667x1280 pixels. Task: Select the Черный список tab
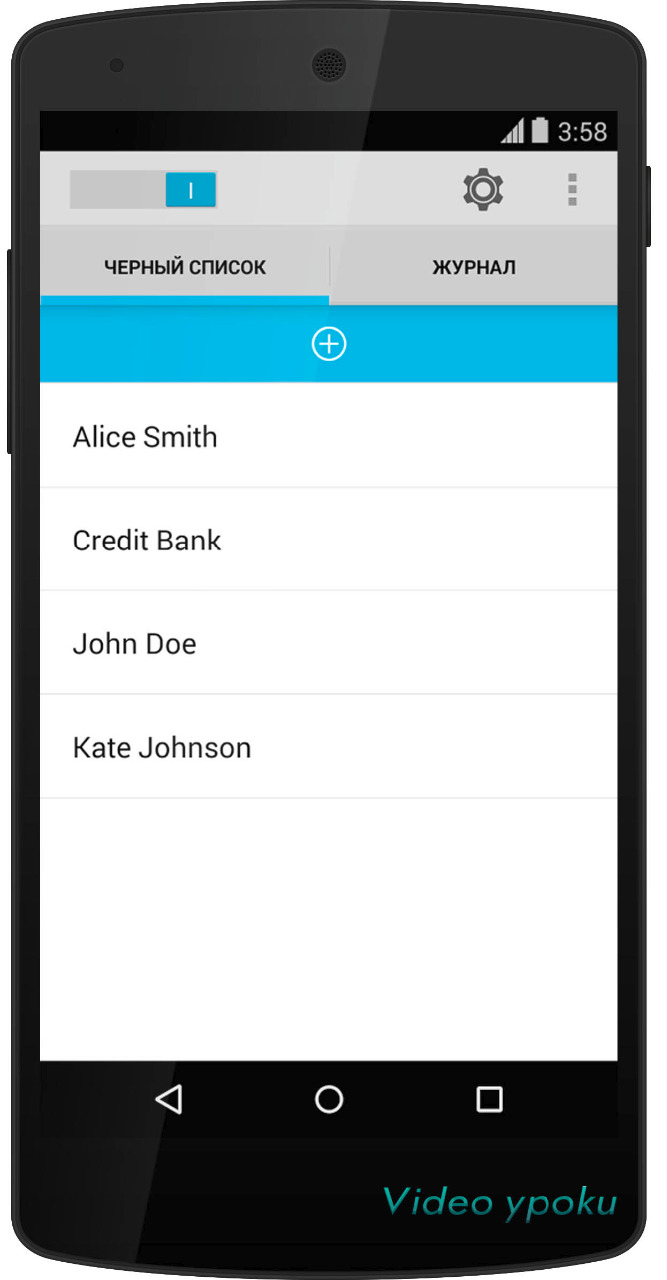pyautogui.click(x=185, y=268)
